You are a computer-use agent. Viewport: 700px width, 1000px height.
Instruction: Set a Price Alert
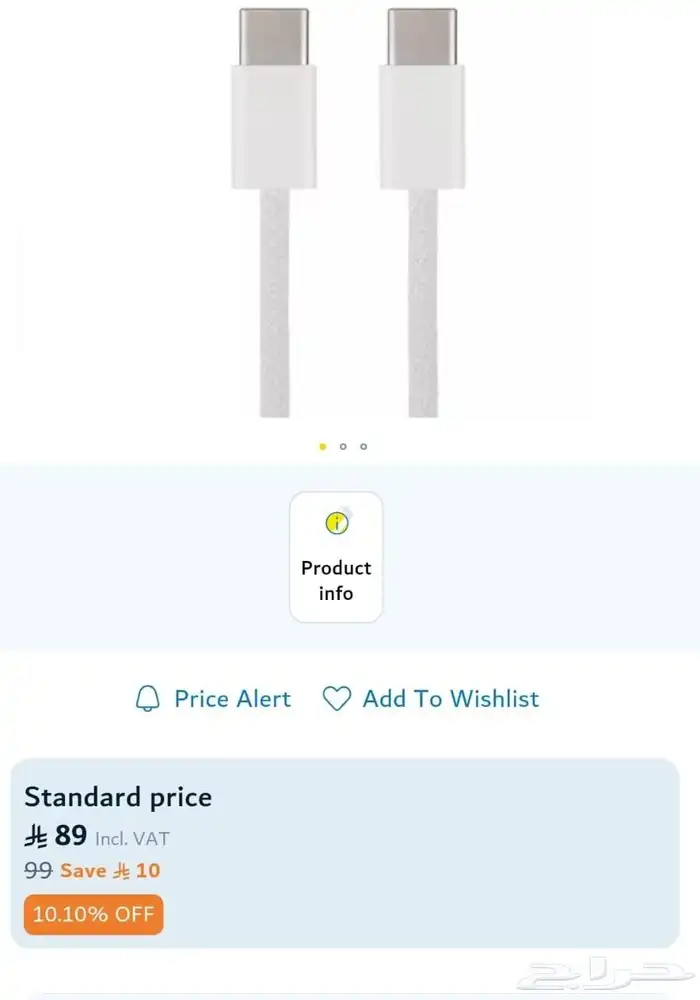pos(213,698)
